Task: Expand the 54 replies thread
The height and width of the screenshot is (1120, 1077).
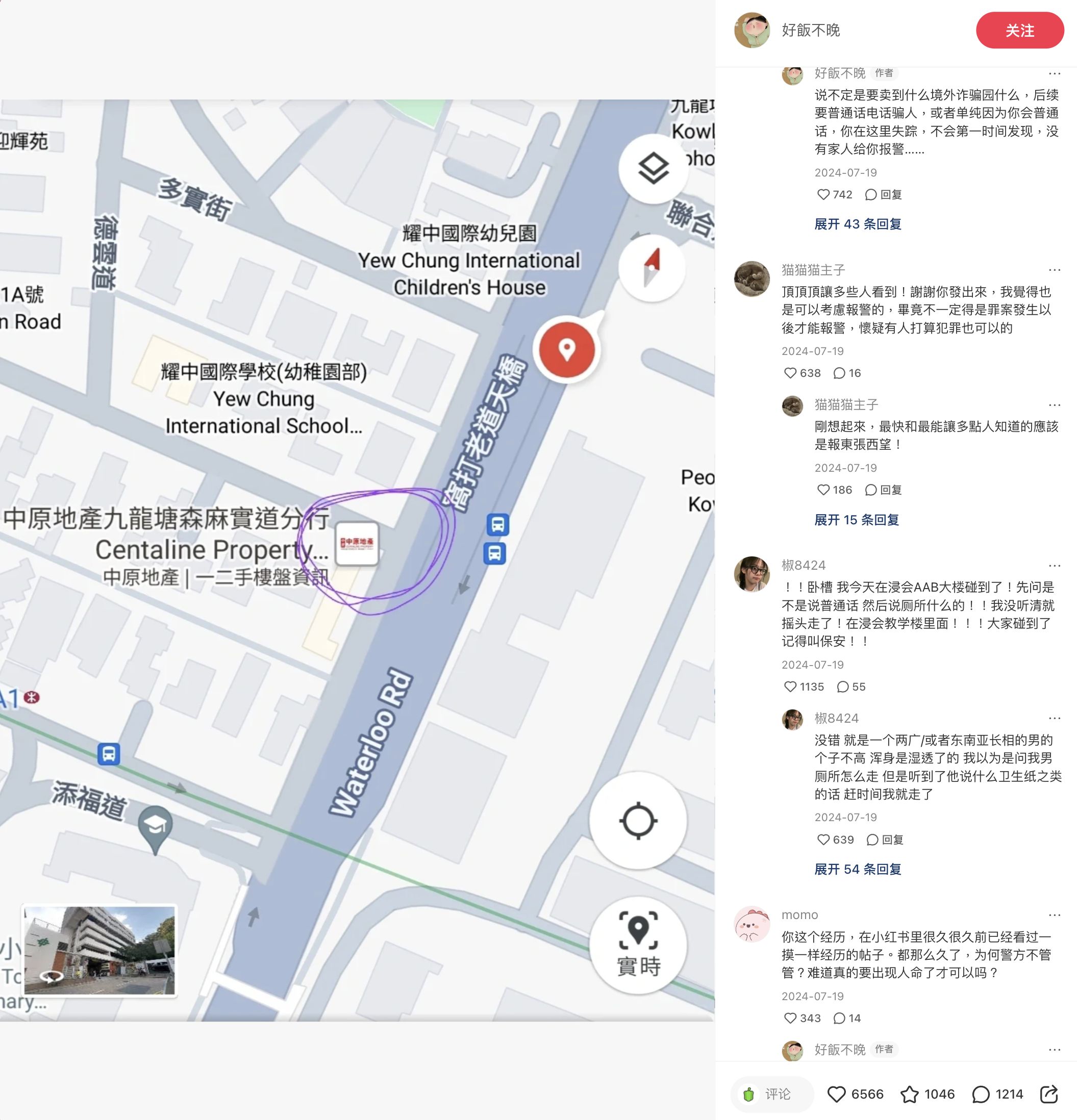Action: (x=858, y=869)
